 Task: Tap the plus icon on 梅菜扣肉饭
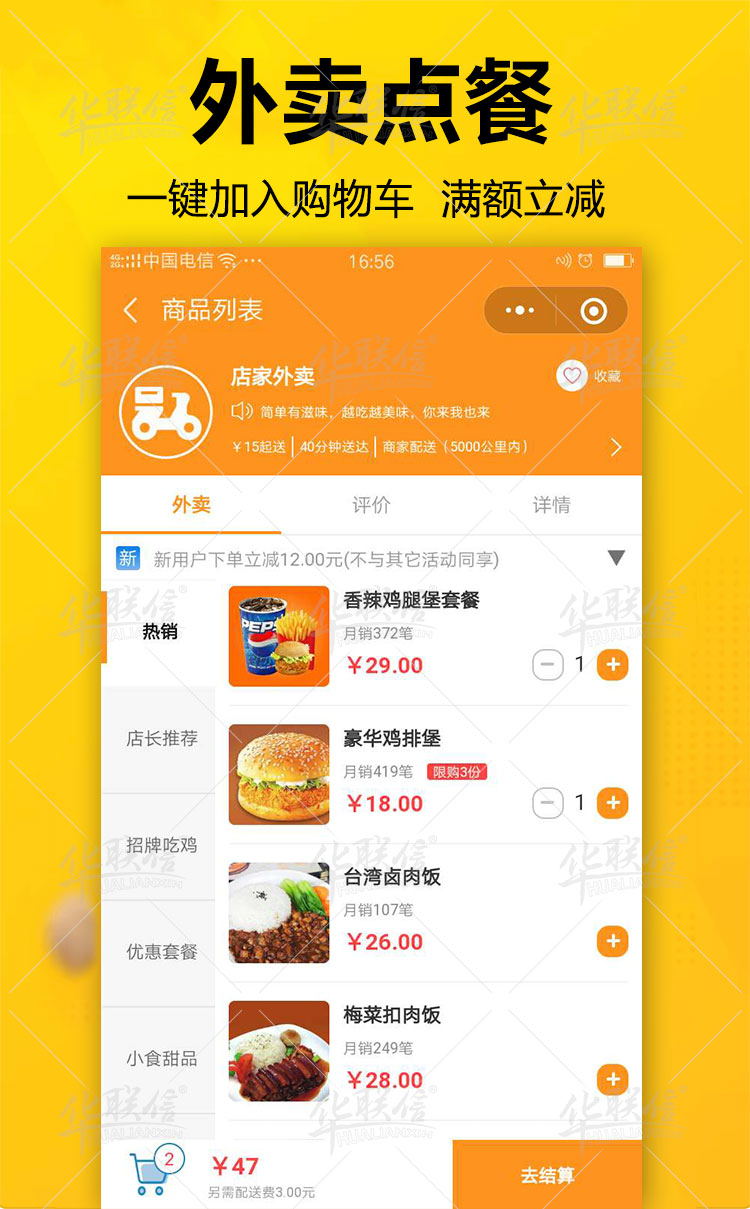pos(611,1079)
